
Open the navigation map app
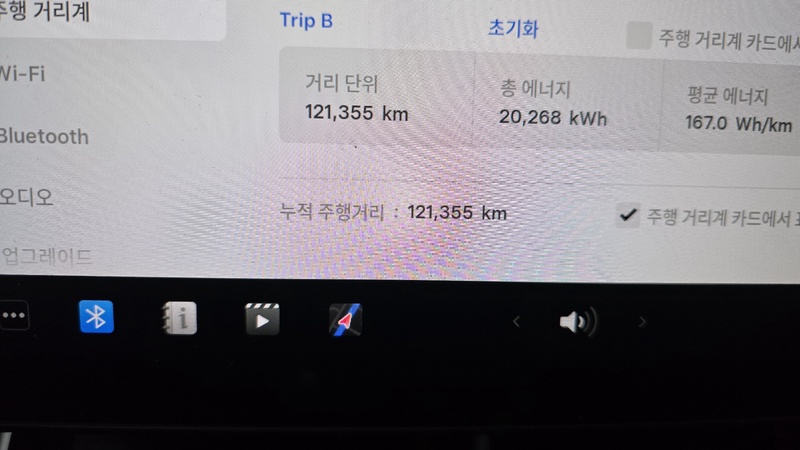pyautogui.click(x=345, y=320)
